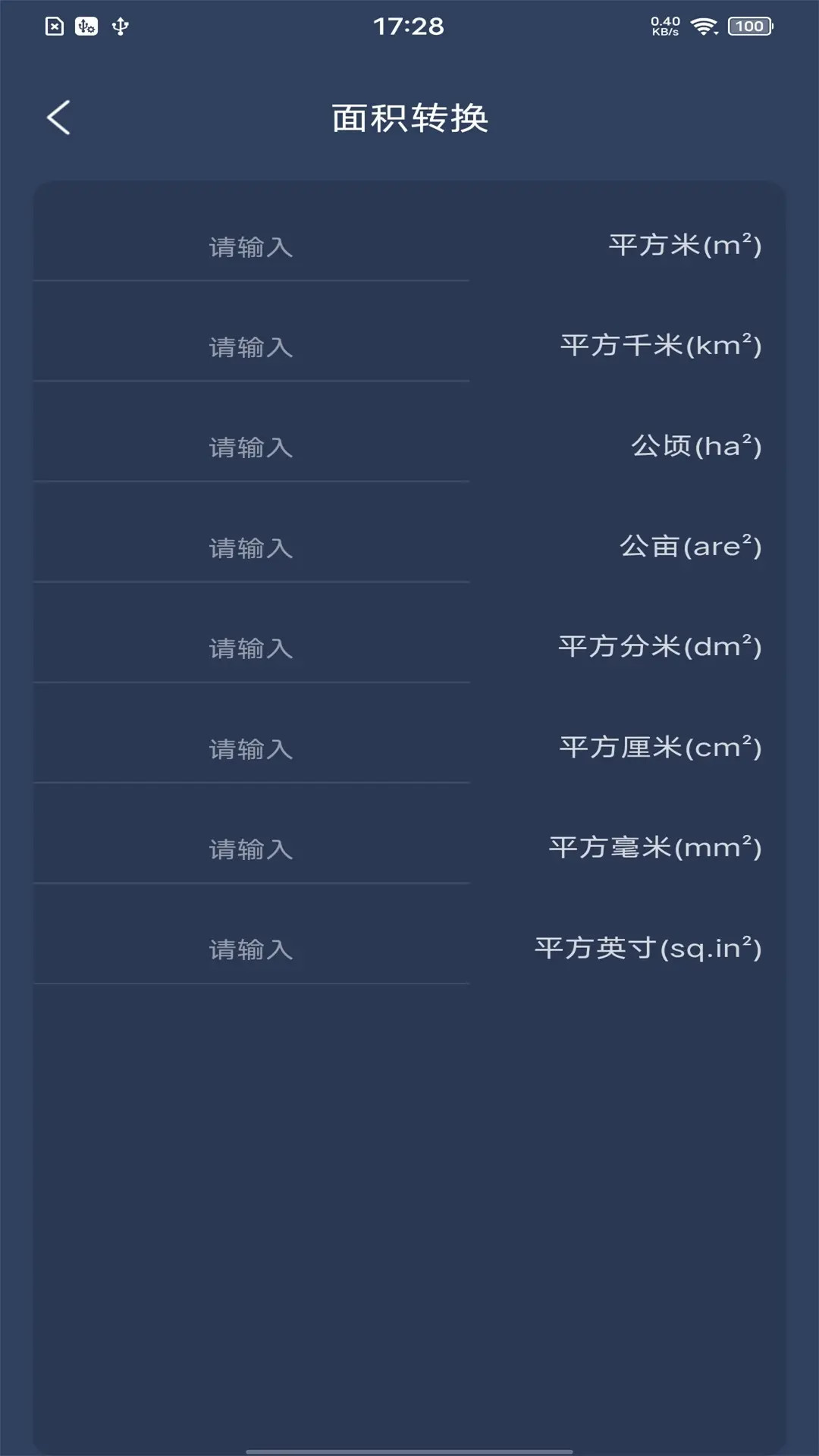Viewport: 819px width, 1456px height.
Task: Click the battery indicator showing 100
Action: click(x=748, y=25)
